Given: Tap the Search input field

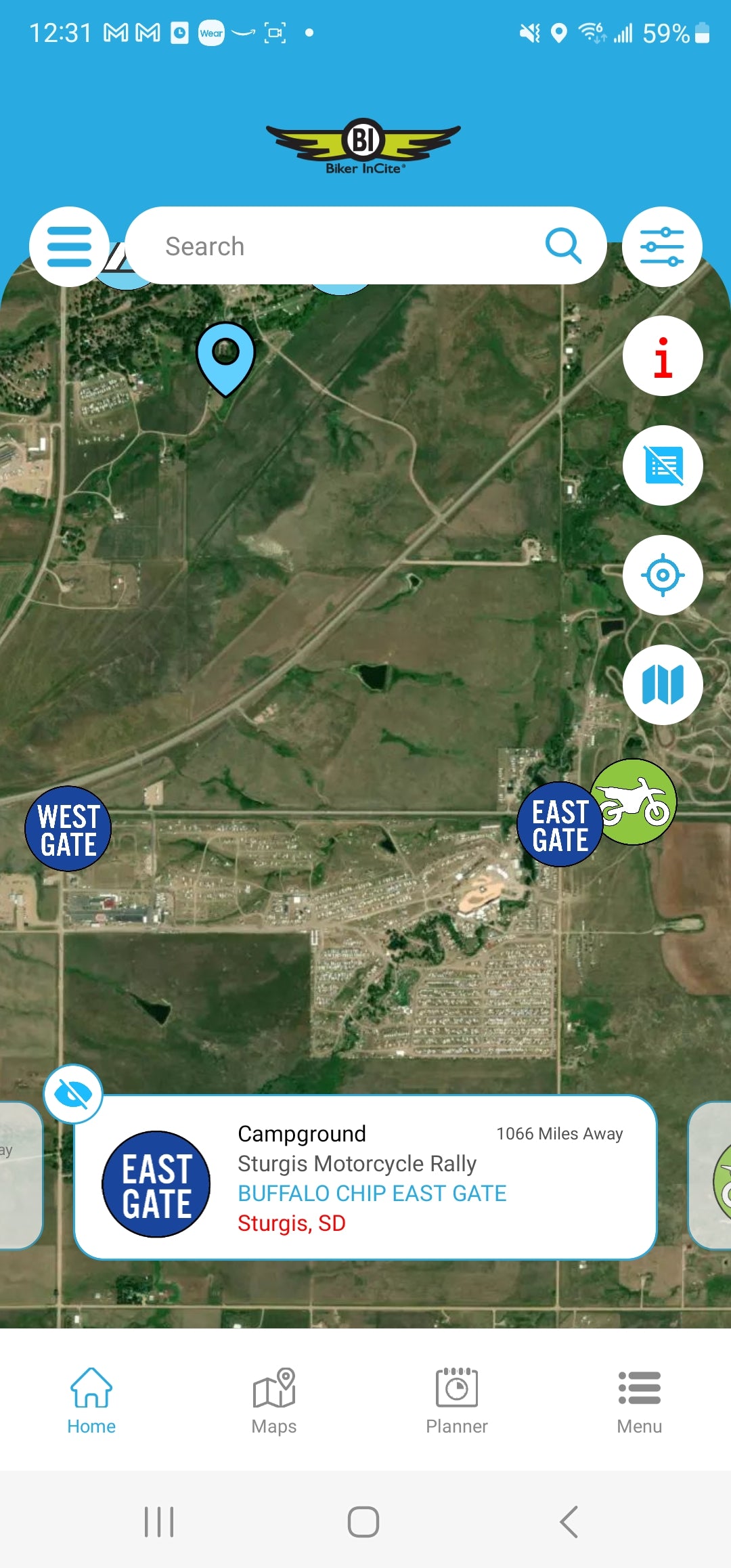Looking at the screenshot, I should 338,246.
